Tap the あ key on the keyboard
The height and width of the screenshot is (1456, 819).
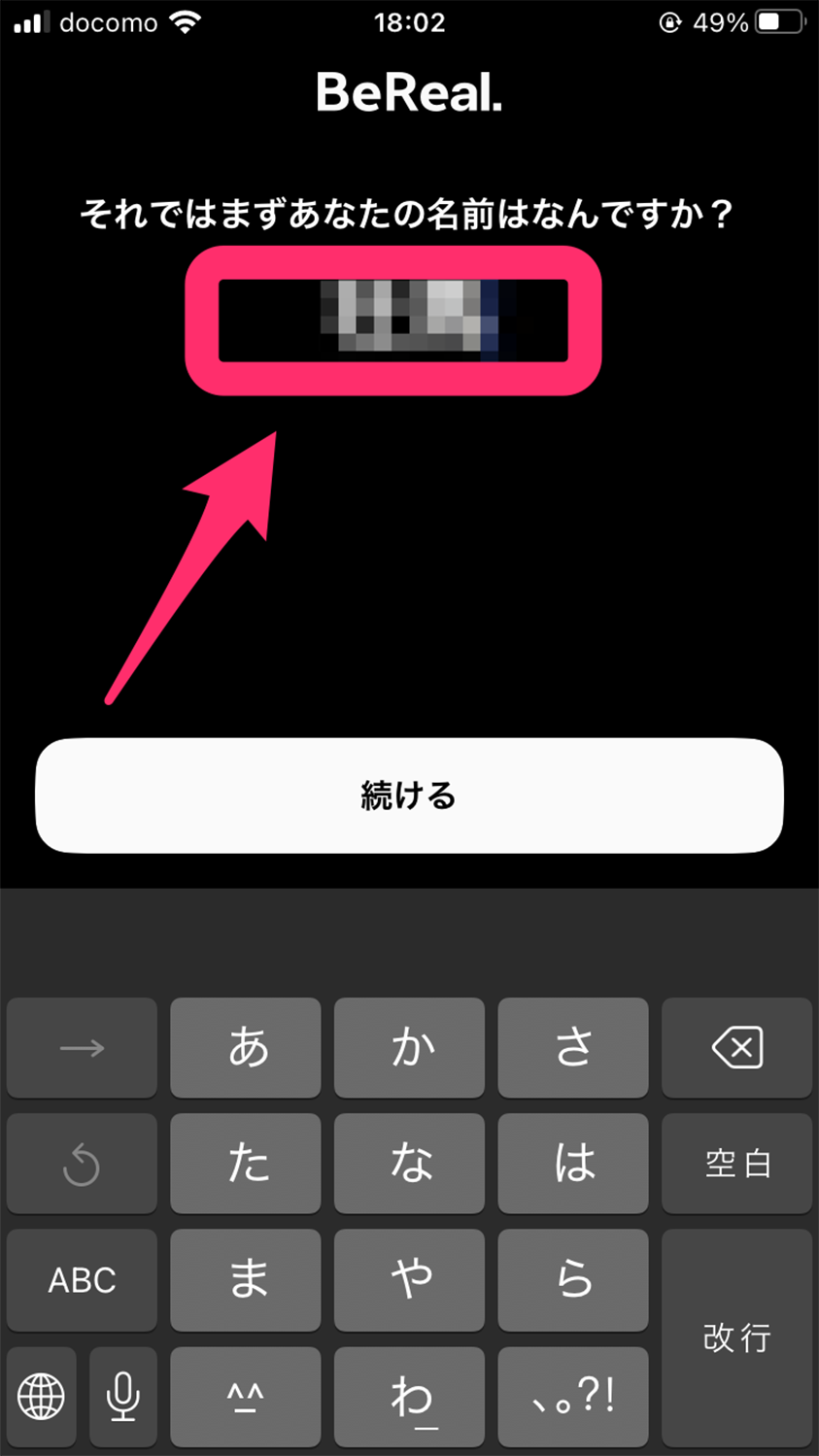coord(246,1048)
